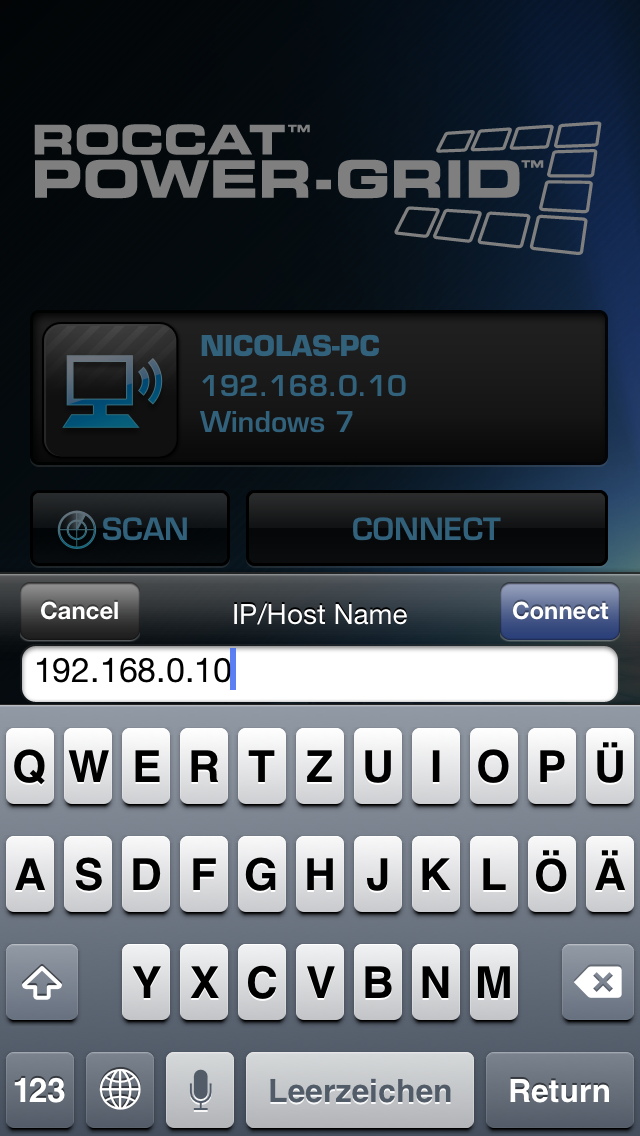Tap the Leerzeichen space bar
The width and height of the screenshot is (640, 1136).
359,1090
